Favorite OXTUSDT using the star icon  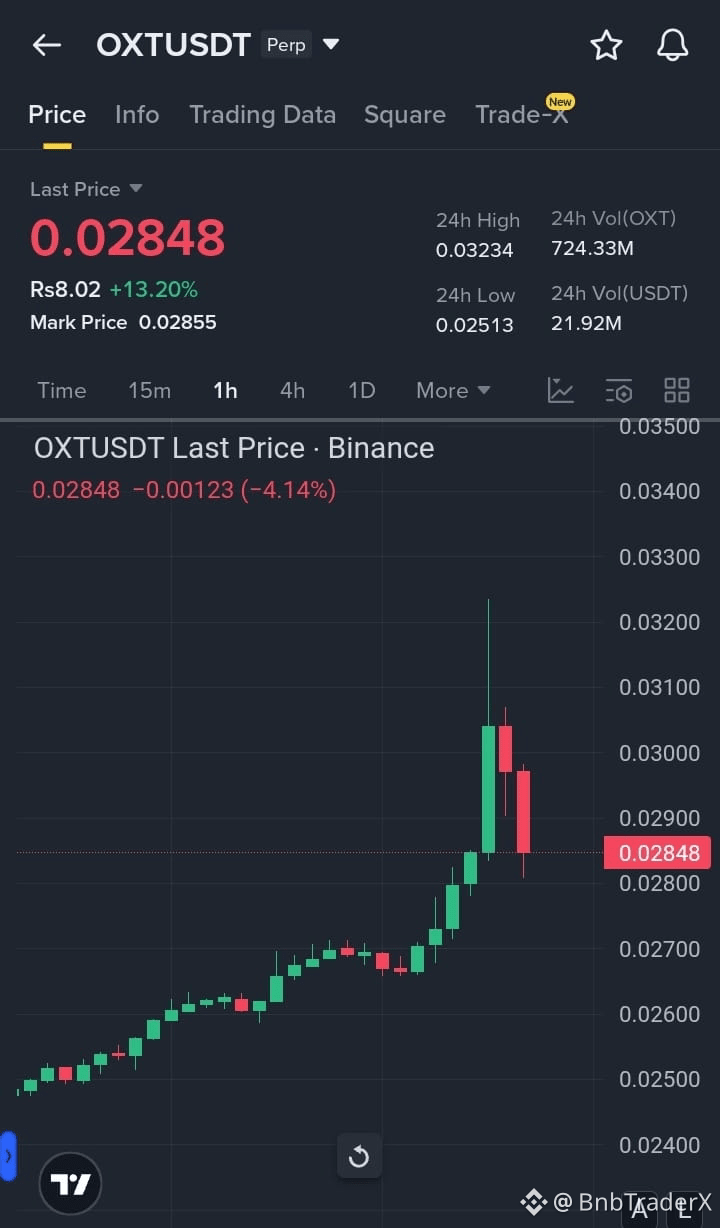[x=606, y=44]
